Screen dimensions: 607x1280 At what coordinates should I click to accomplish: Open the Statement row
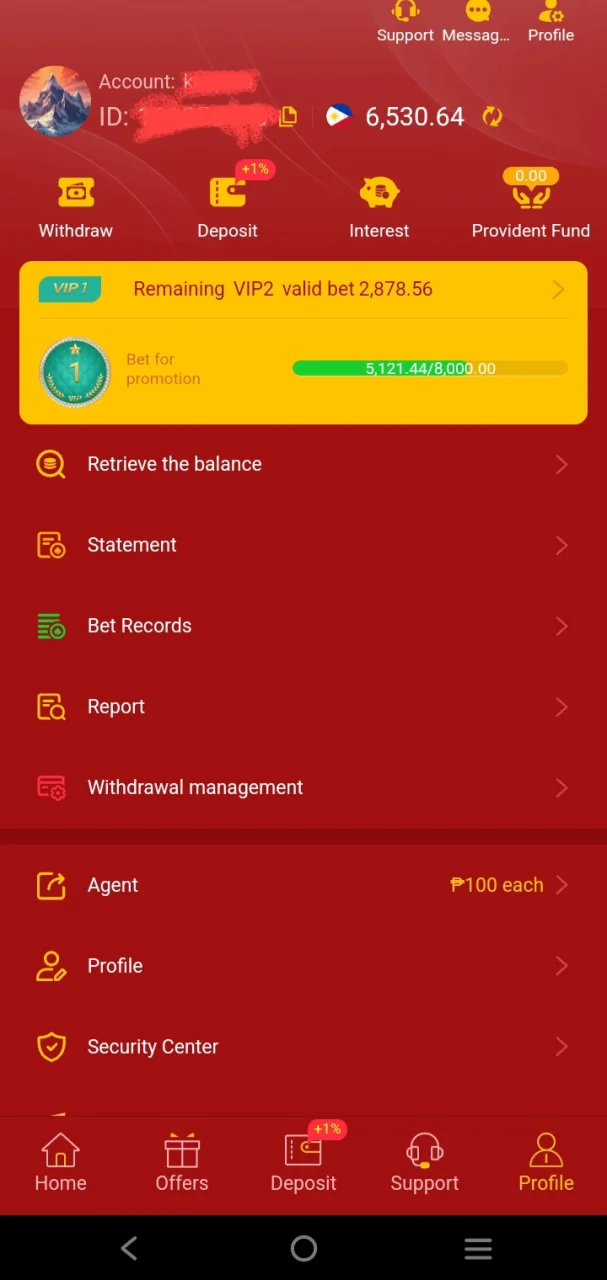[303, 545]
